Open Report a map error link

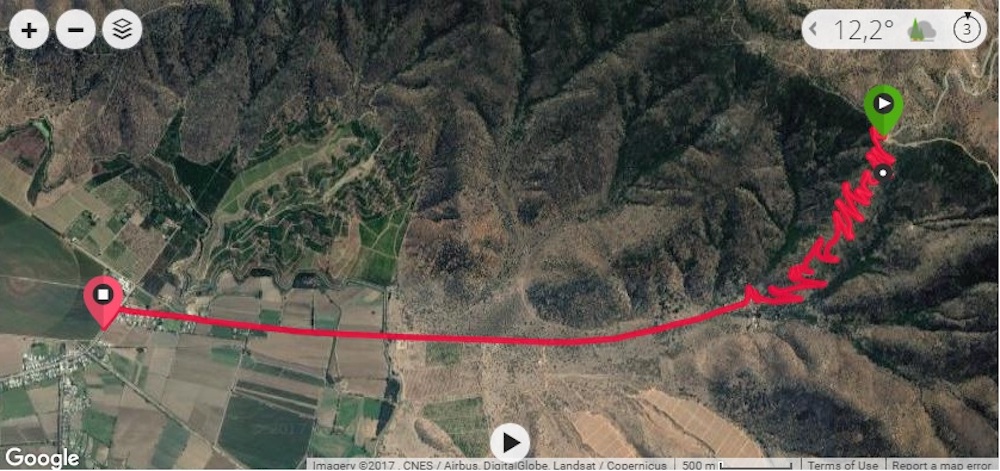coord(942,465)
